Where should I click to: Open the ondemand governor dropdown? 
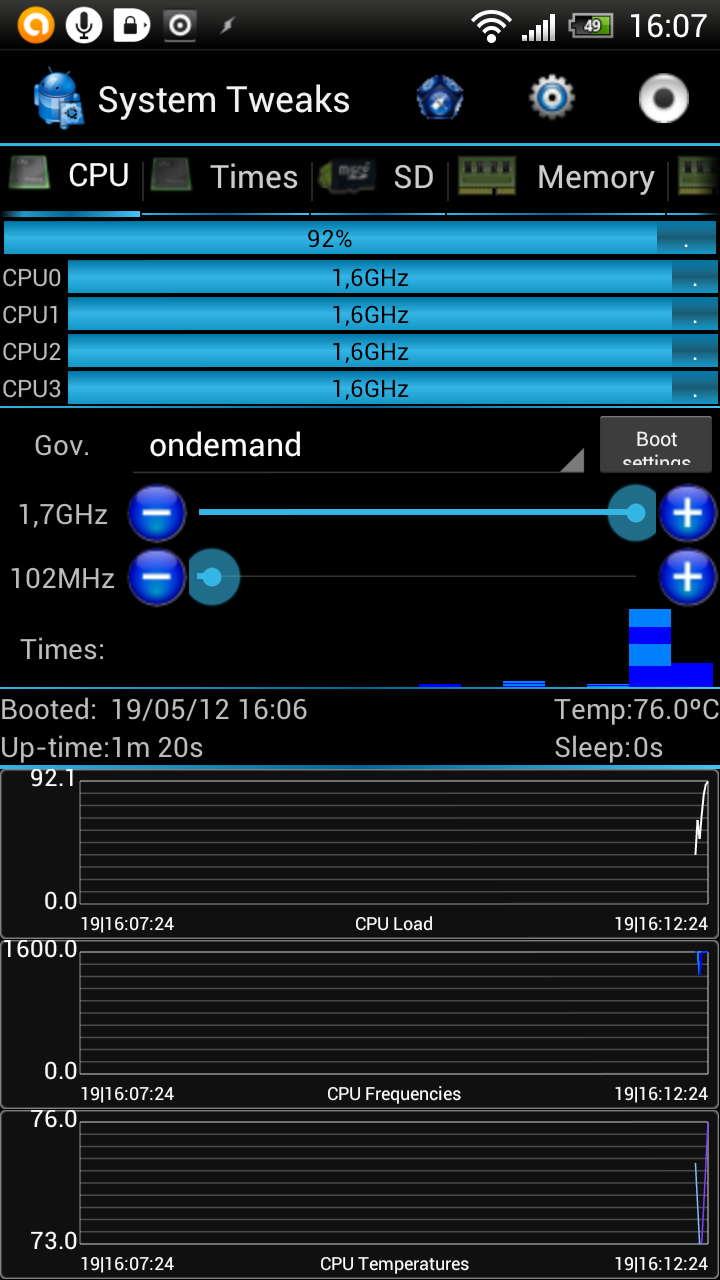click(x=359, y=446)
